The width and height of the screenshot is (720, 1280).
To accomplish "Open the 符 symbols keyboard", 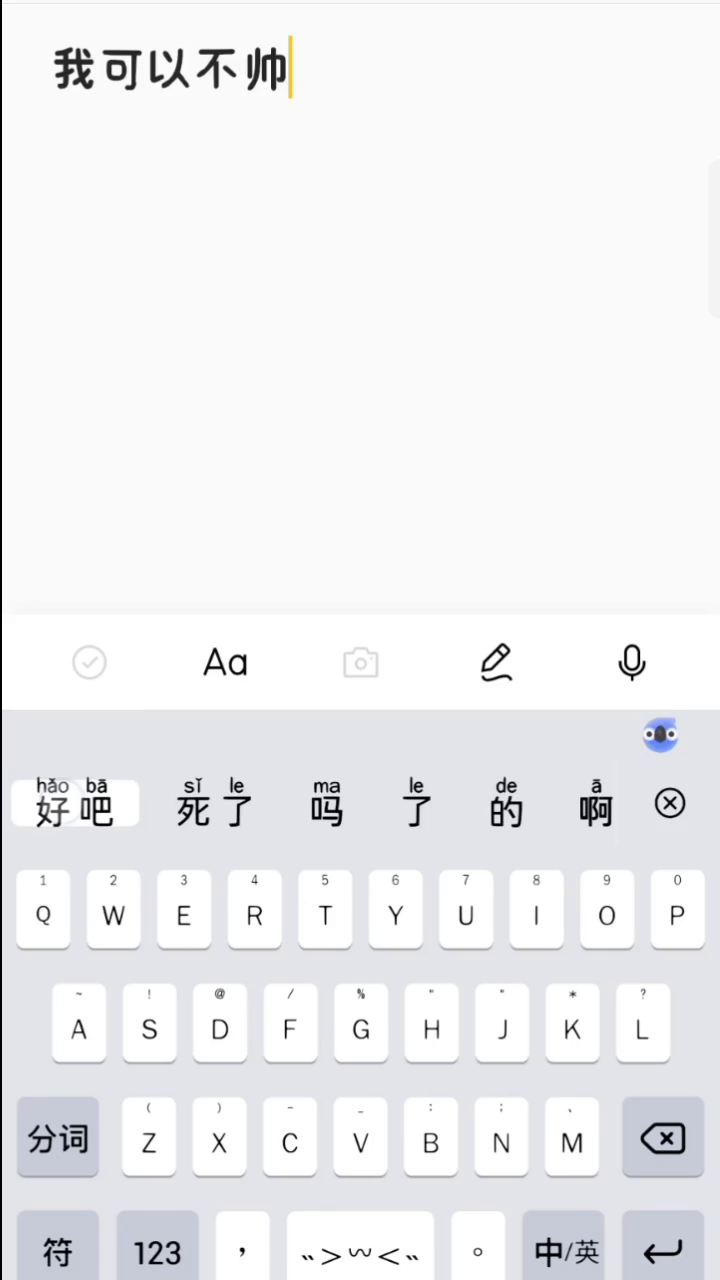I will point(58,1250).
